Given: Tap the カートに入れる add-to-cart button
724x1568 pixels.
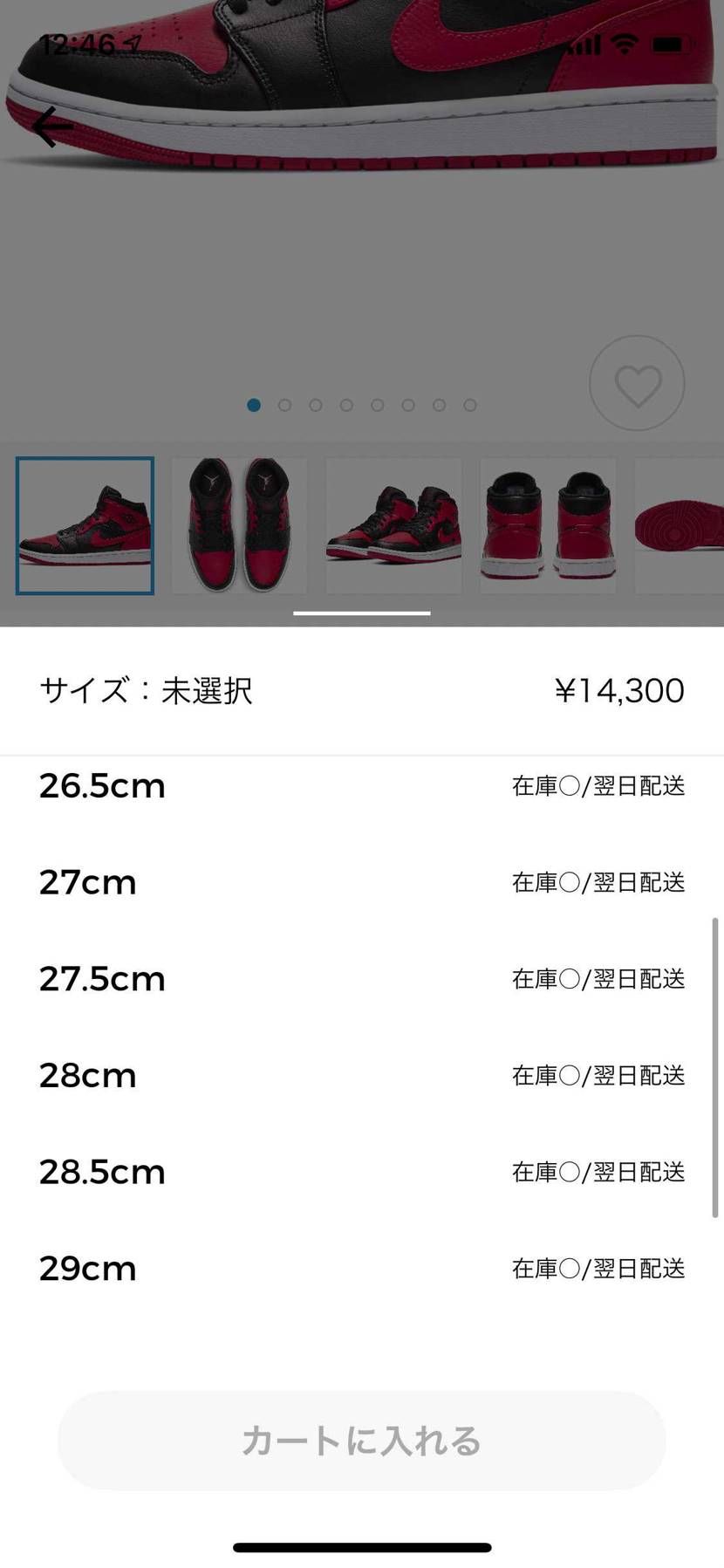Looking at the screenshot, I should click(361, 1441).
